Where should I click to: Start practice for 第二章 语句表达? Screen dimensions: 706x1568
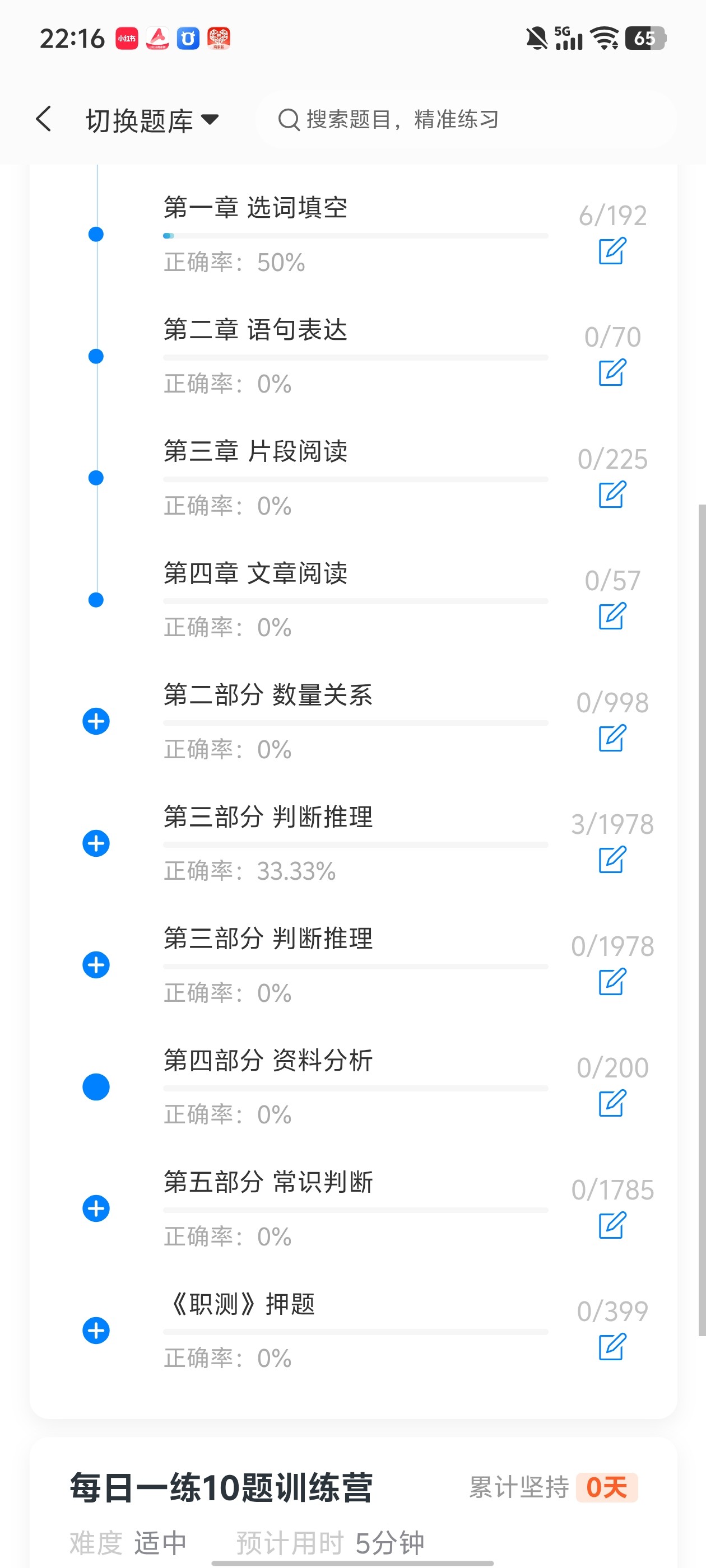pos(612,372)
